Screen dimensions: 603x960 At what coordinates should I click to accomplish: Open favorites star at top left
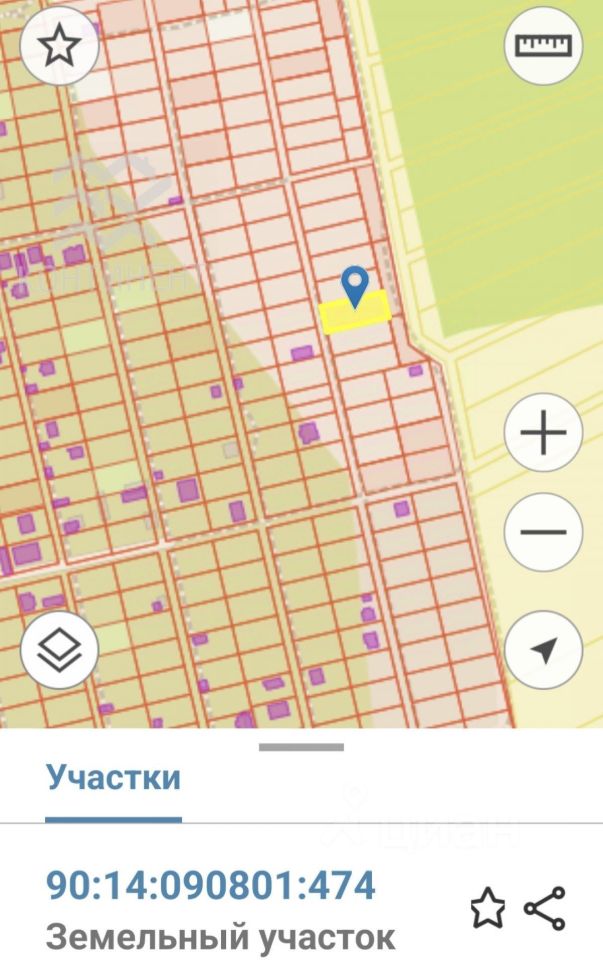click(59, 45)
